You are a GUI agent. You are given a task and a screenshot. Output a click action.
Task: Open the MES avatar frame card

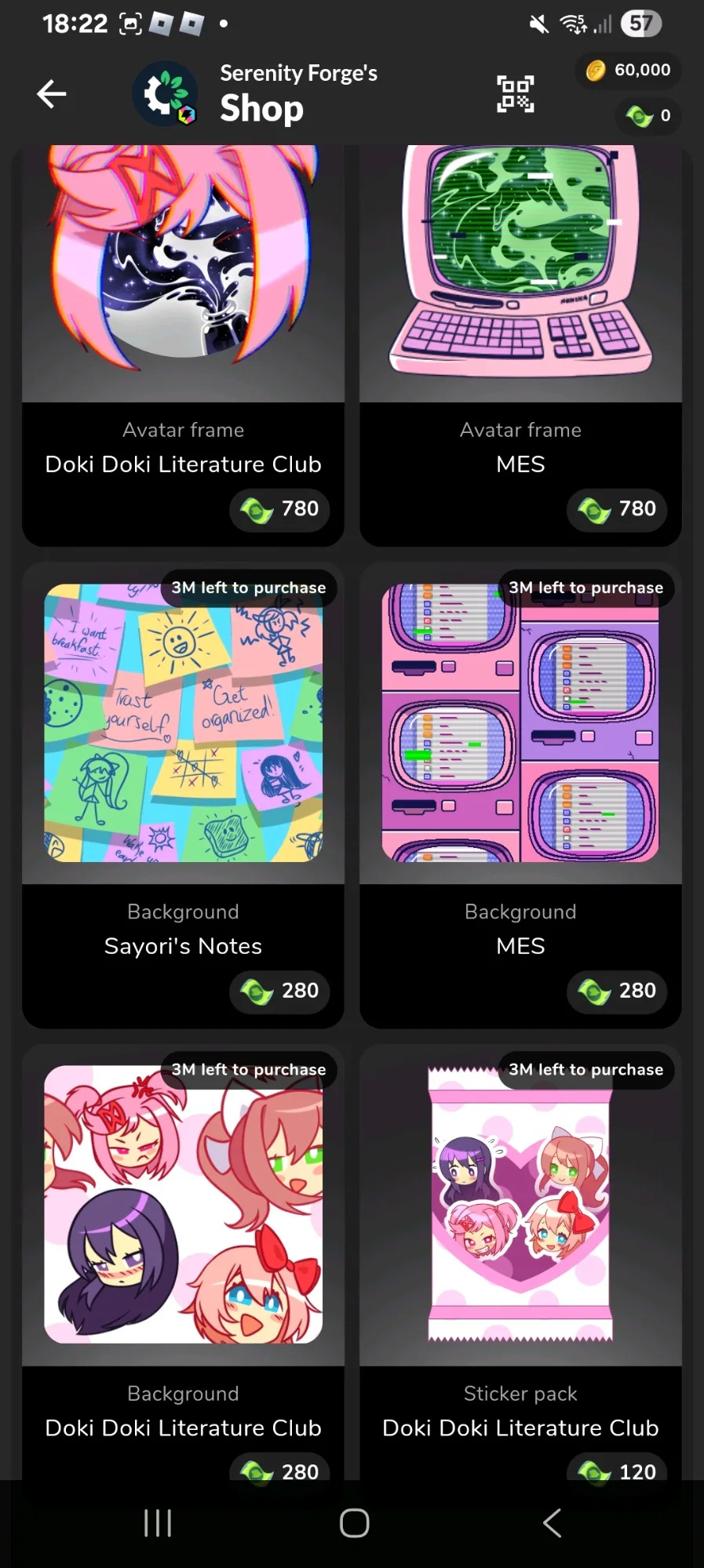point(520,345)
